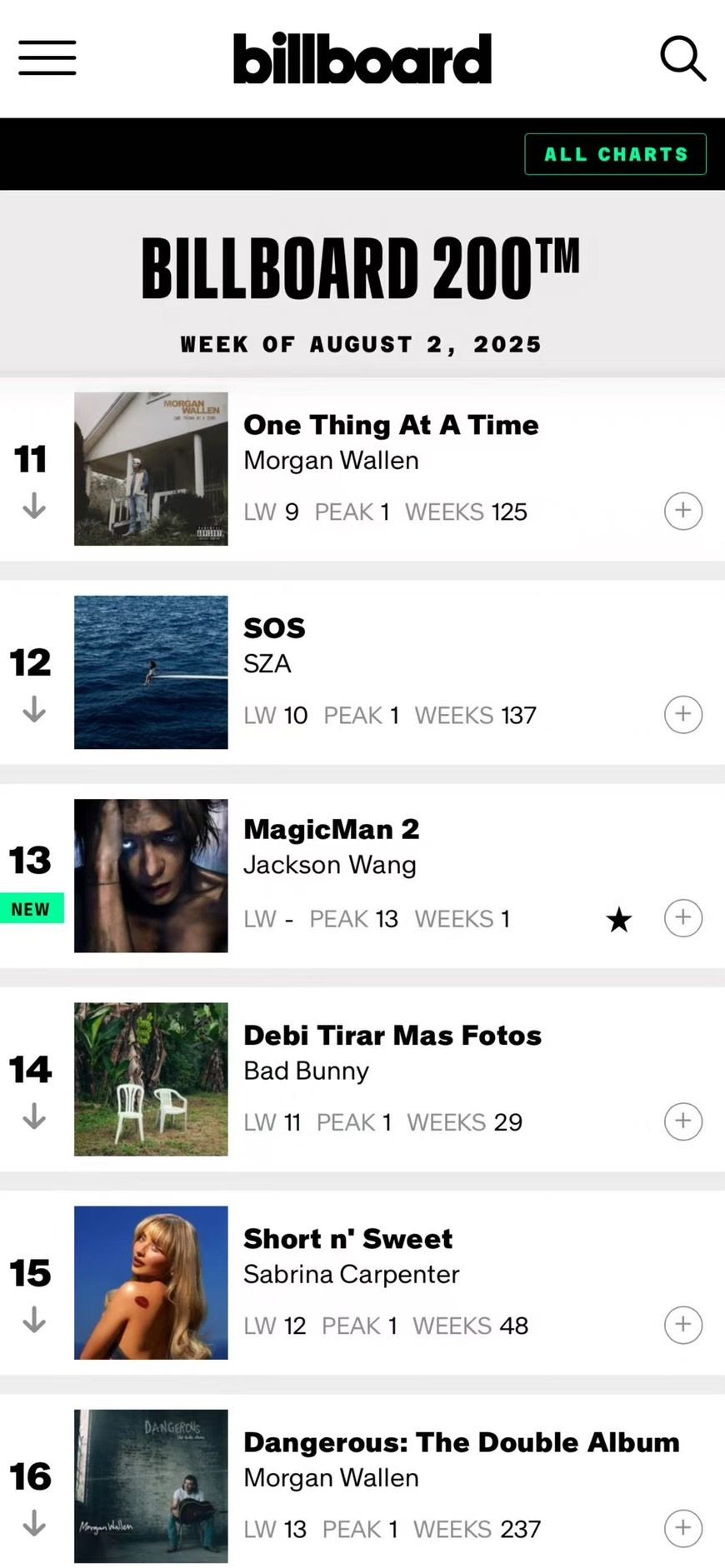Open the Short n' Sweet album cover

point(151,1282)
